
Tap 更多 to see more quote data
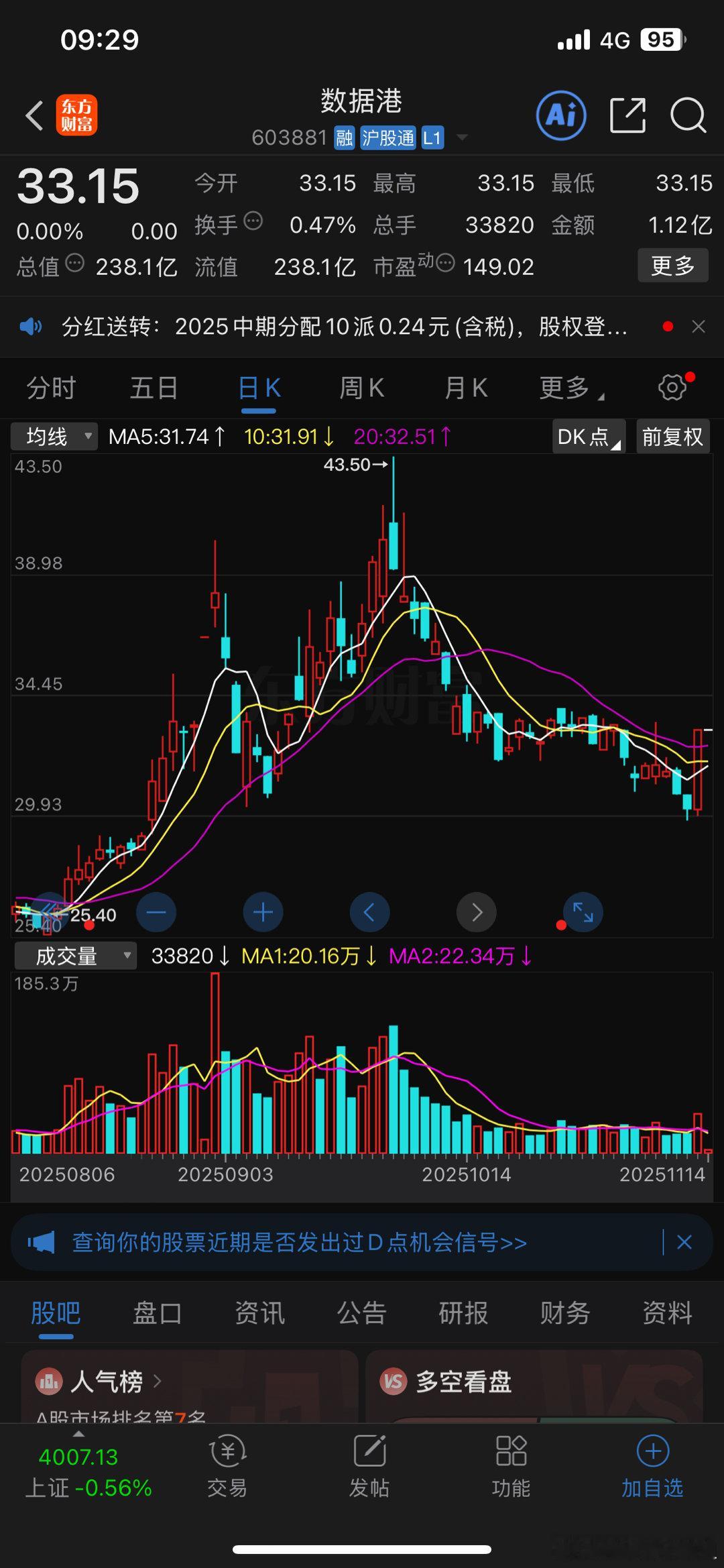[x=672, y=265]
